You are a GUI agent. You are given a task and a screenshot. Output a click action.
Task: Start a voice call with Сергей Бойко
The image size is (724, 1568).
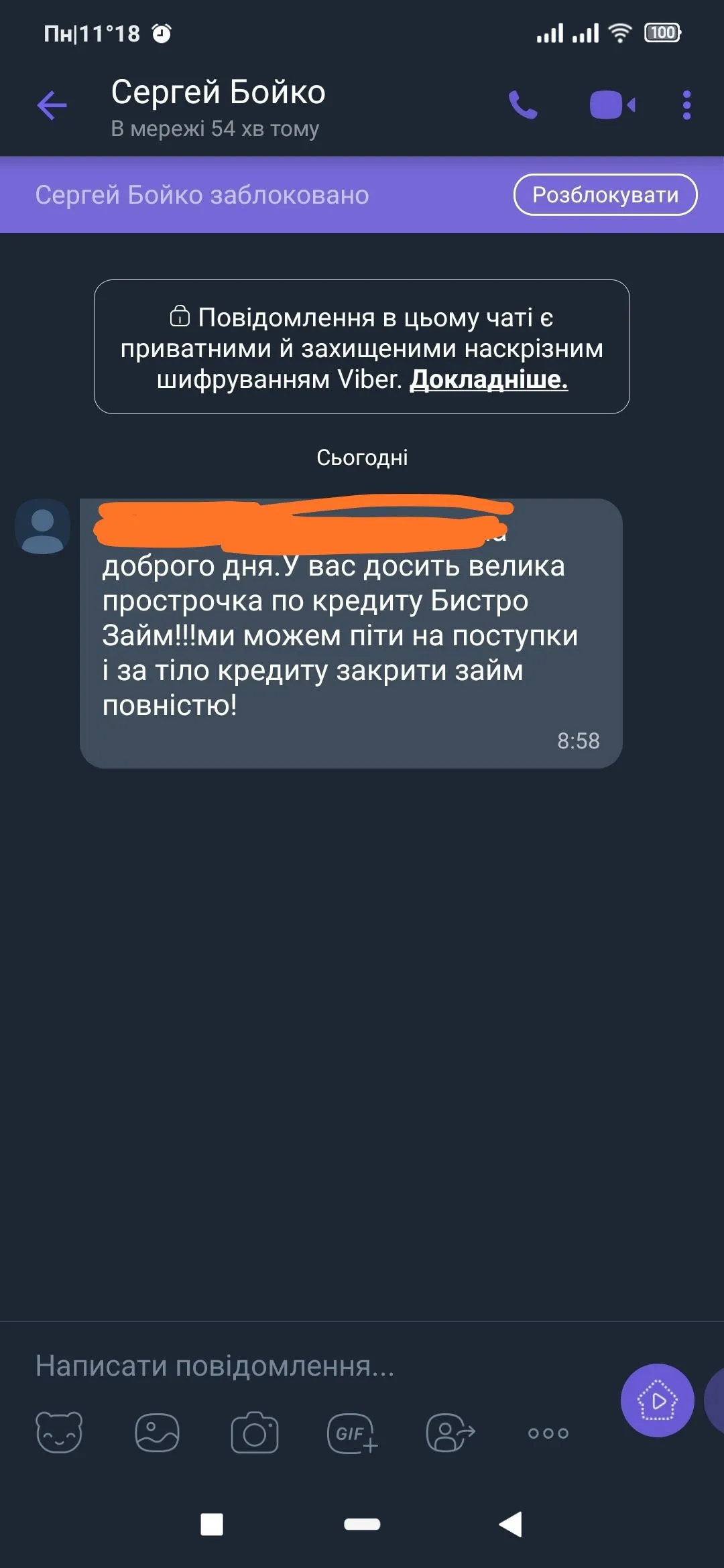point(523,105)
